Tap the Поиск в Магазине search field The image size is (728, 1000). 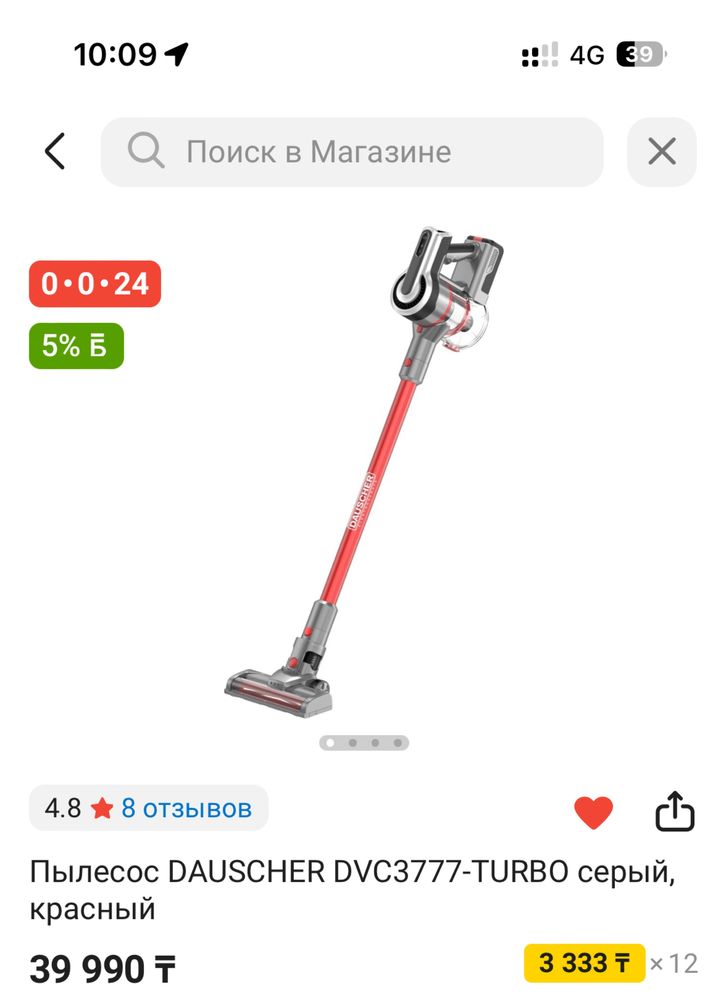(352, 152)
